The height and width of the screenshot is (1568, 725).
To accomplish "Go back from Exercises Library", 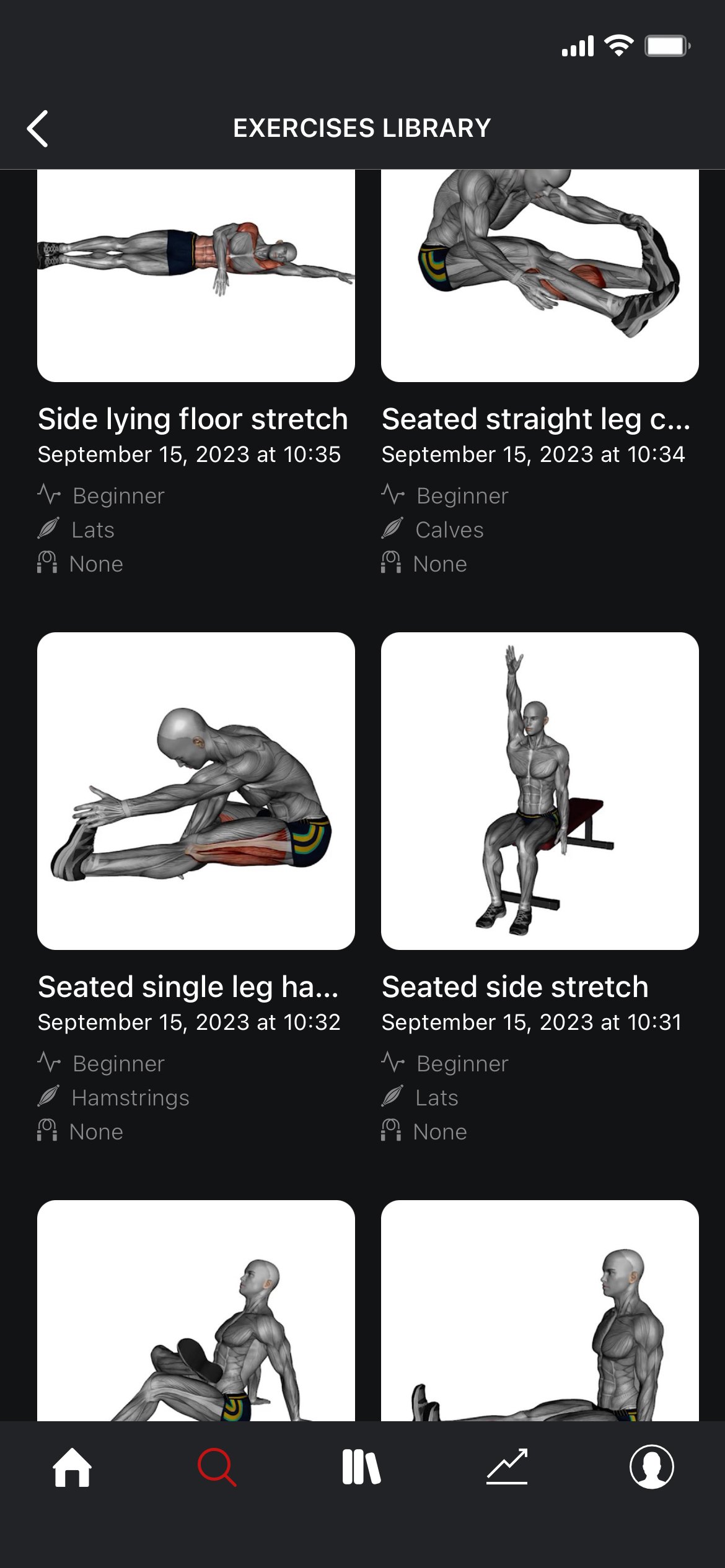I will point(38,129).
